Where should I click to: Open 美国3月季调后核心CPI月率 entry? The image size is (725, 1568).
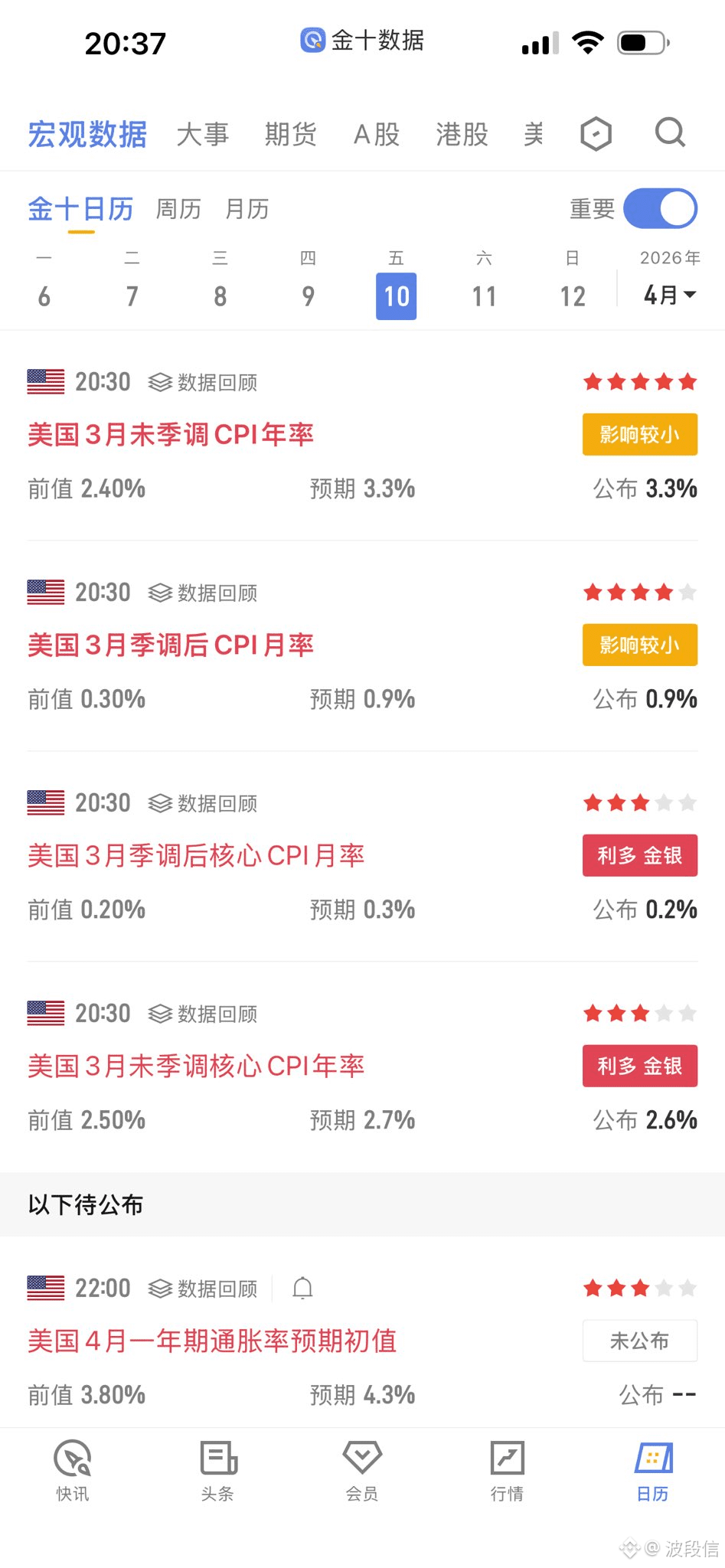pos(196,856)
